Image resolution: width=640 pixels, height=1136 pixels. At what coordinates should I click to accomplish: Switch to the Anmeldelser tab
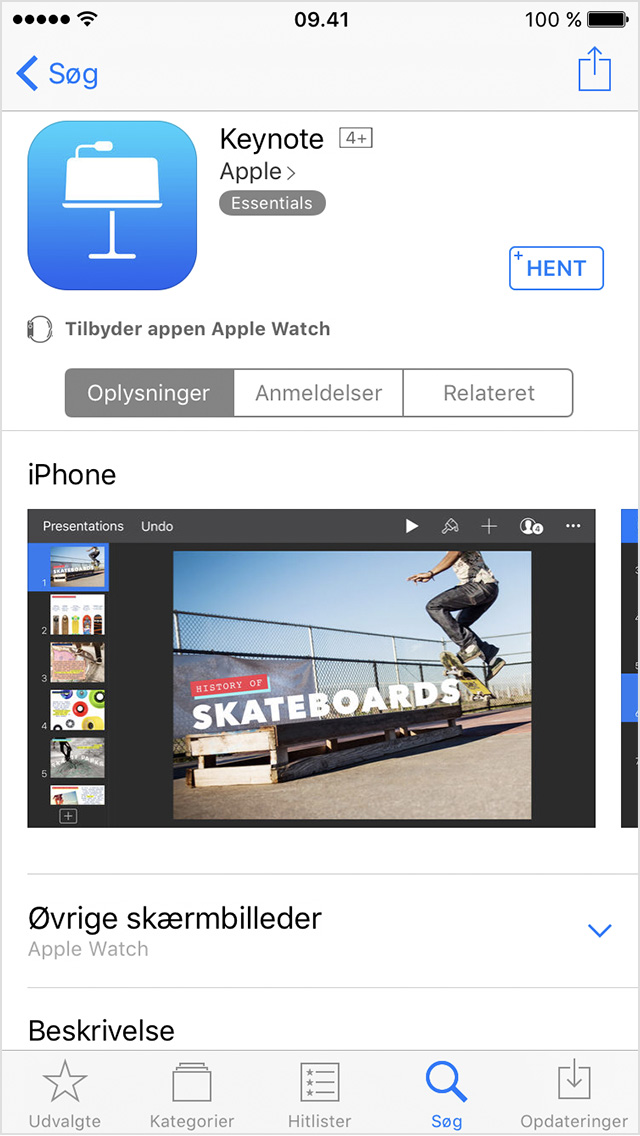318,393
